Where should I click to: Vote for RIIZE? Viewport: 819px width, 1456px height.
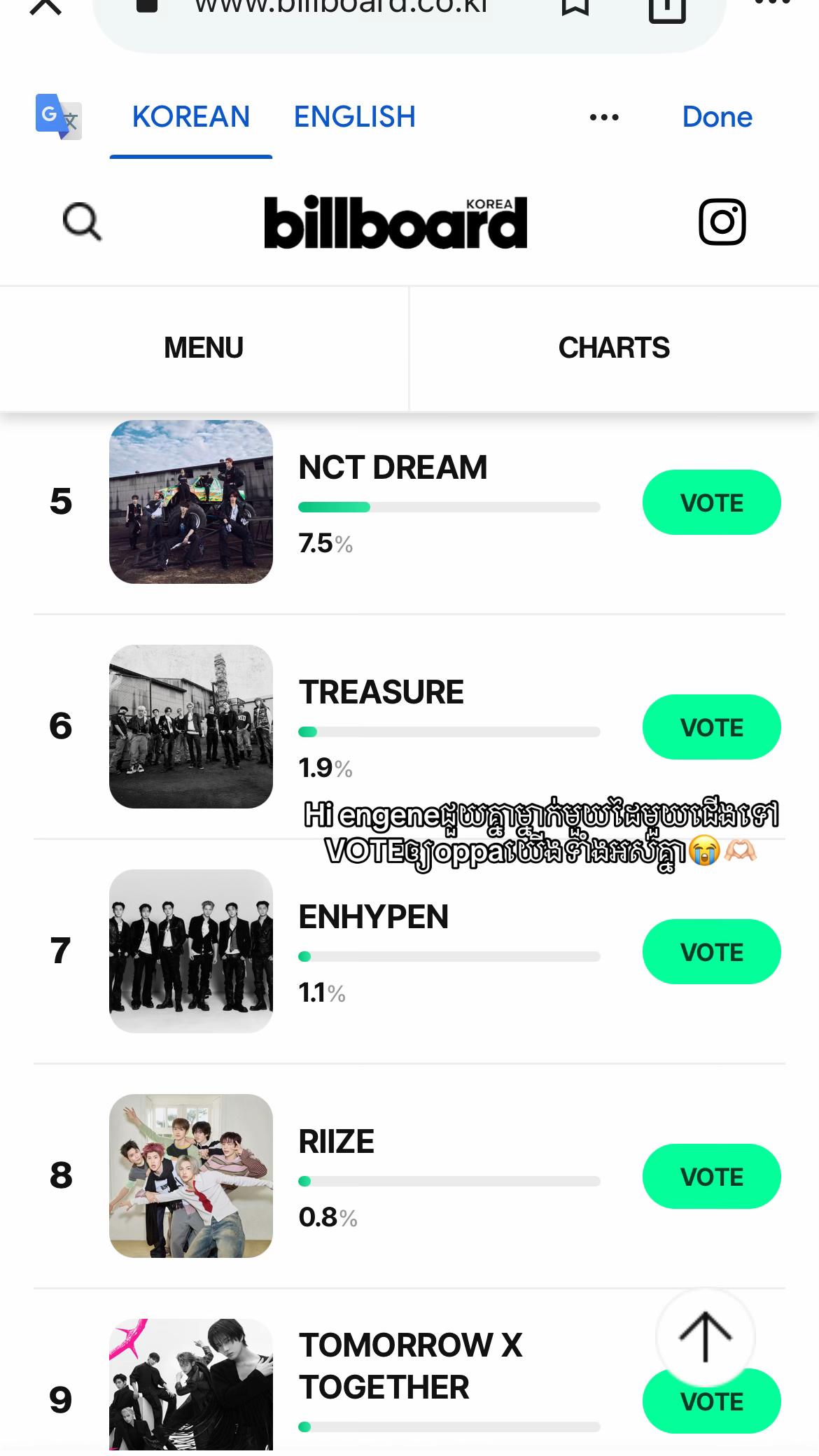(x=711, y=1177)
